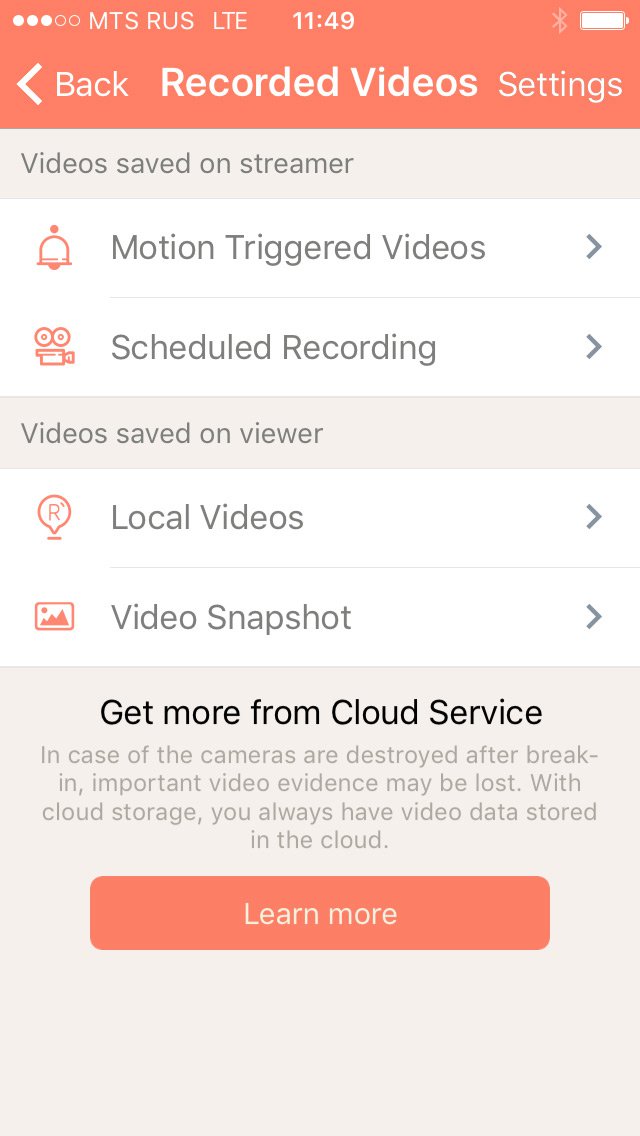640x1136 pixels.
Task: Tap the Learn more button
Action: click(x=320, y=913)
